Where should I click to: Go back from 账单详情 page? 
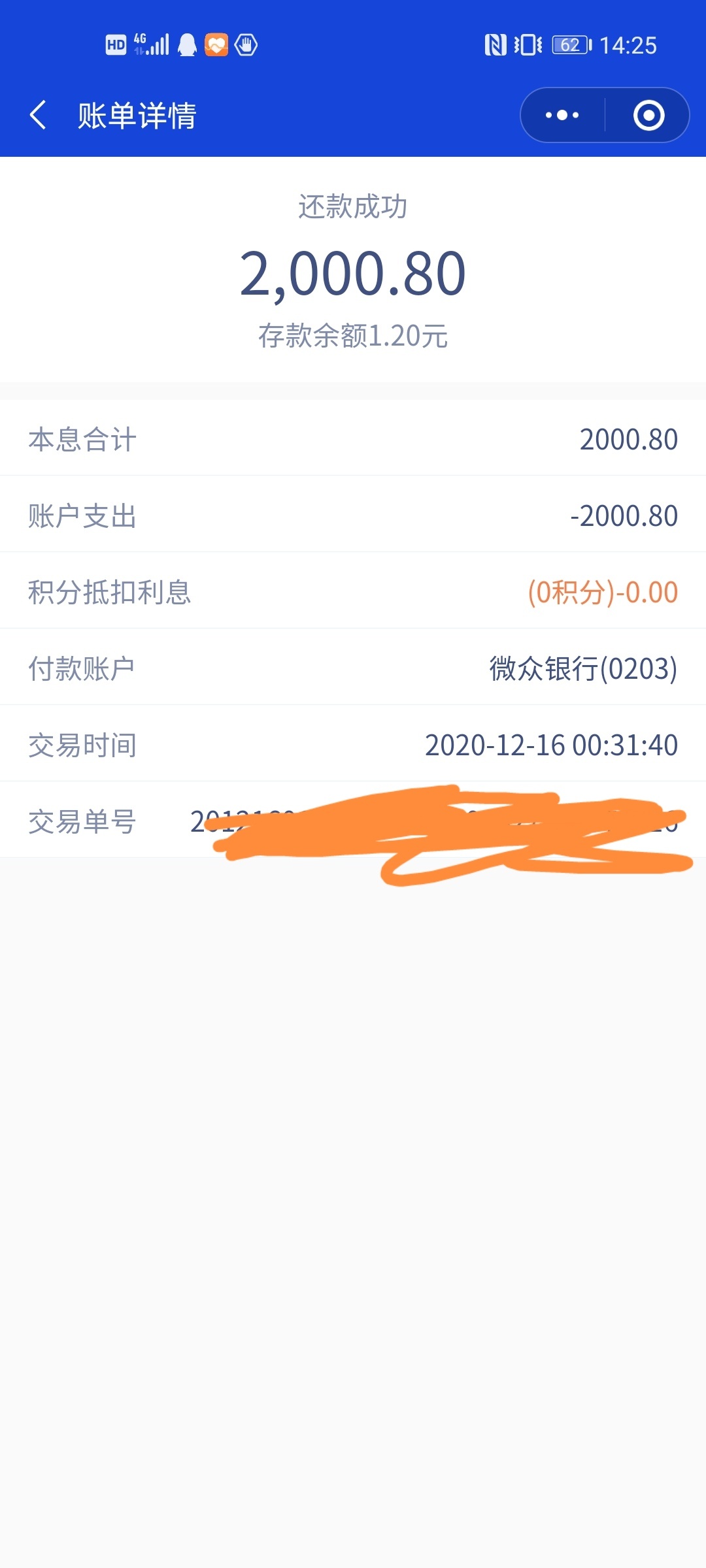[x=39, y=115]
